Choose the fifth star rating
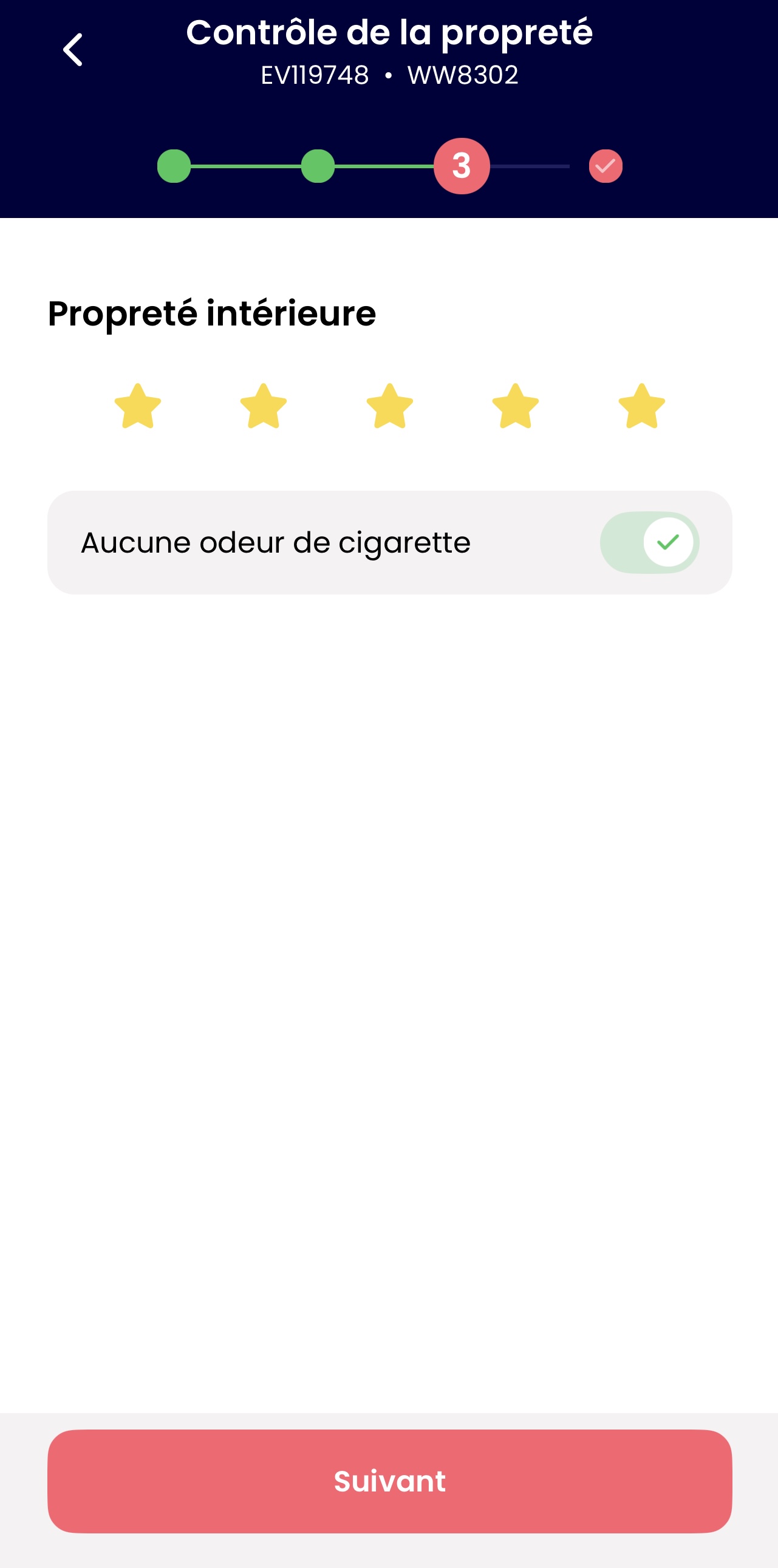Screen dimensions: 778x1568 (641, 407)
